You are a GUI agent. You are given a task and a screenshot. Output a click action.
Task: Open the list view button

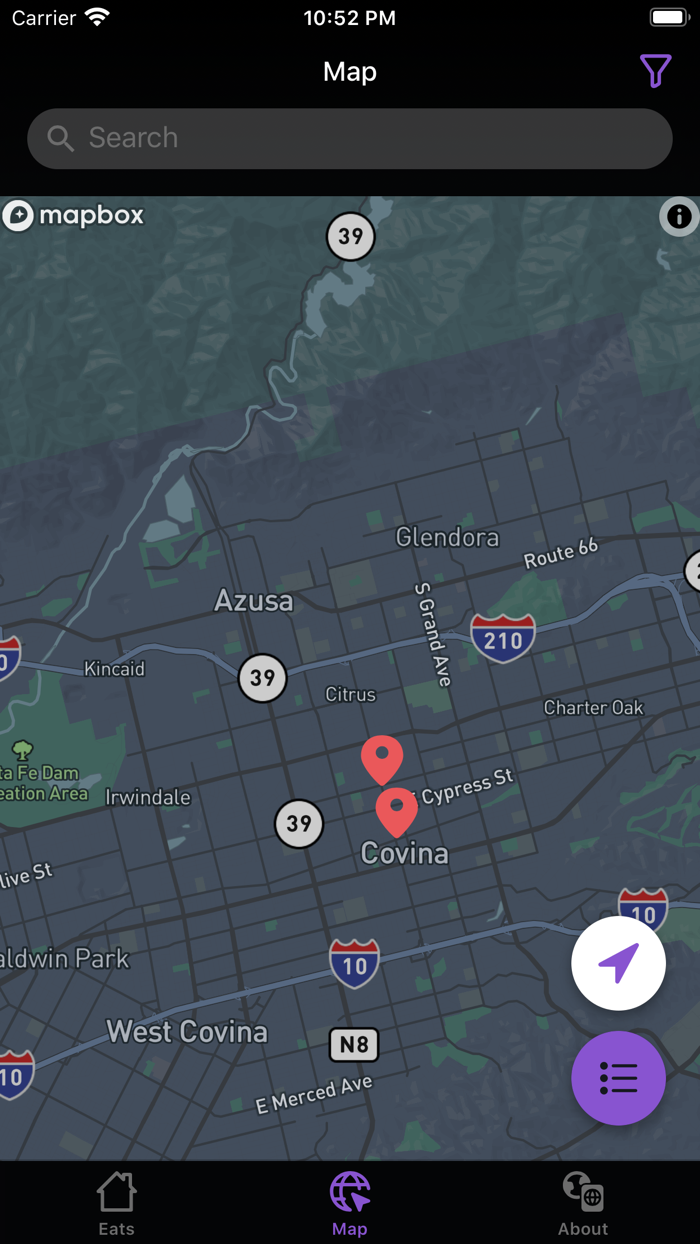(618, 1078)
